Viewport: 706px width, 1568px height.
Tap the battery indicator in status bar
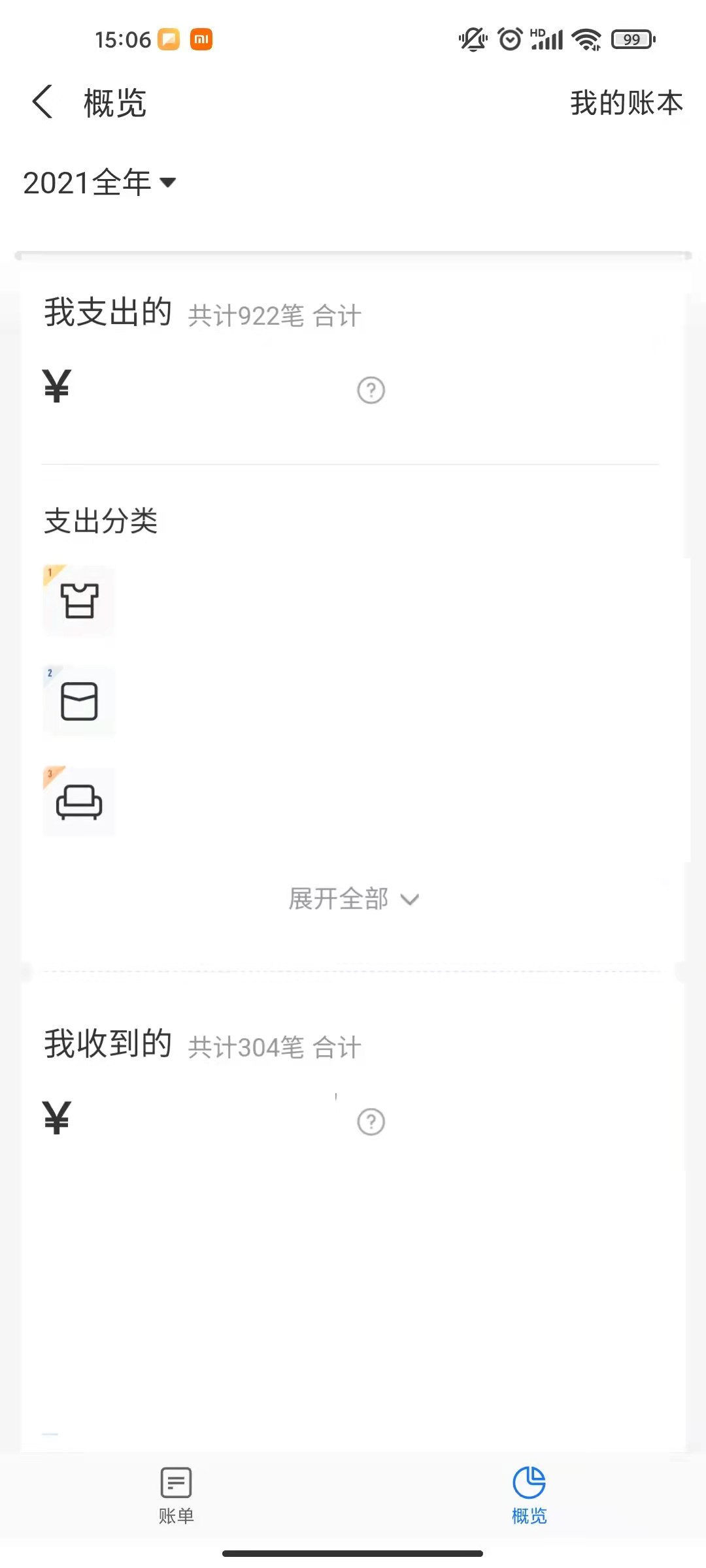click(630, 39)
